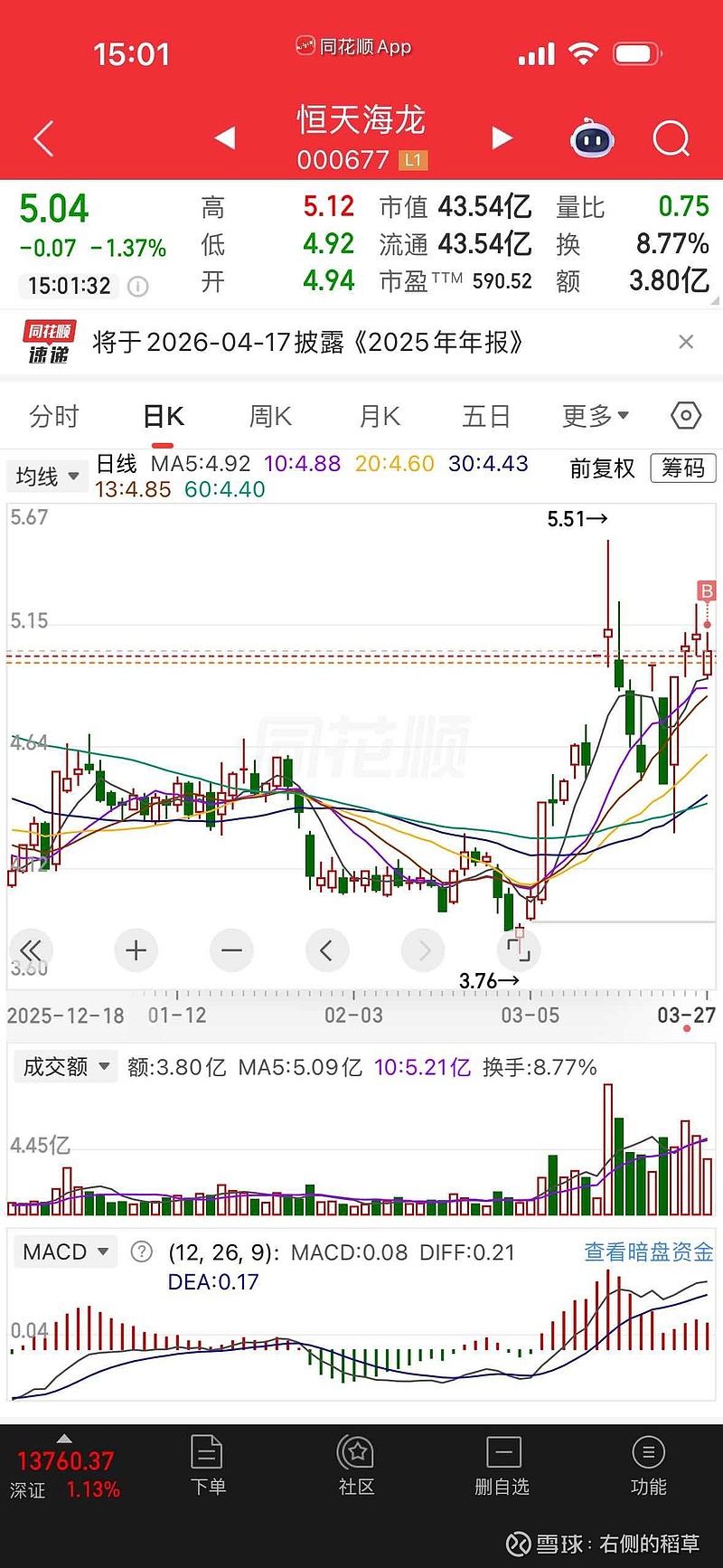Tap the rotate to landscape chart icon
The width and height of the screenshot is (723, 1568).
click(519, 950)
